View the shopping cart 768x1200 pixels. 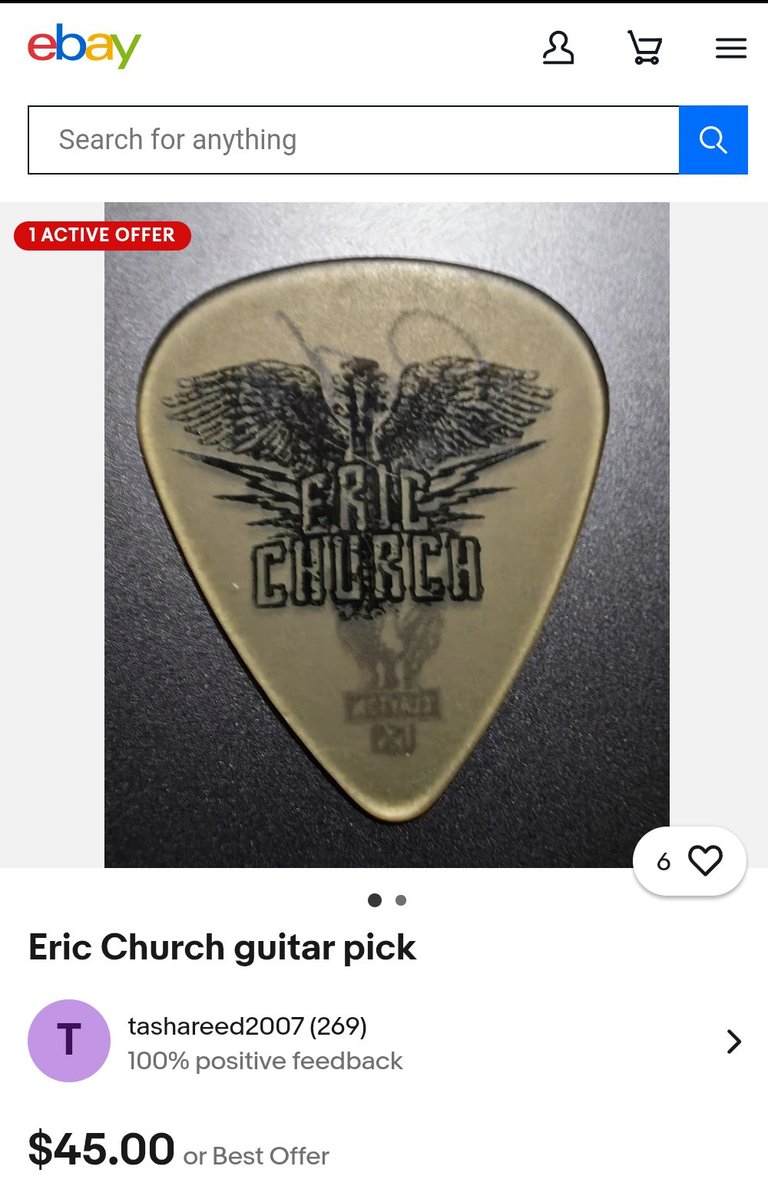coord(645,48)
